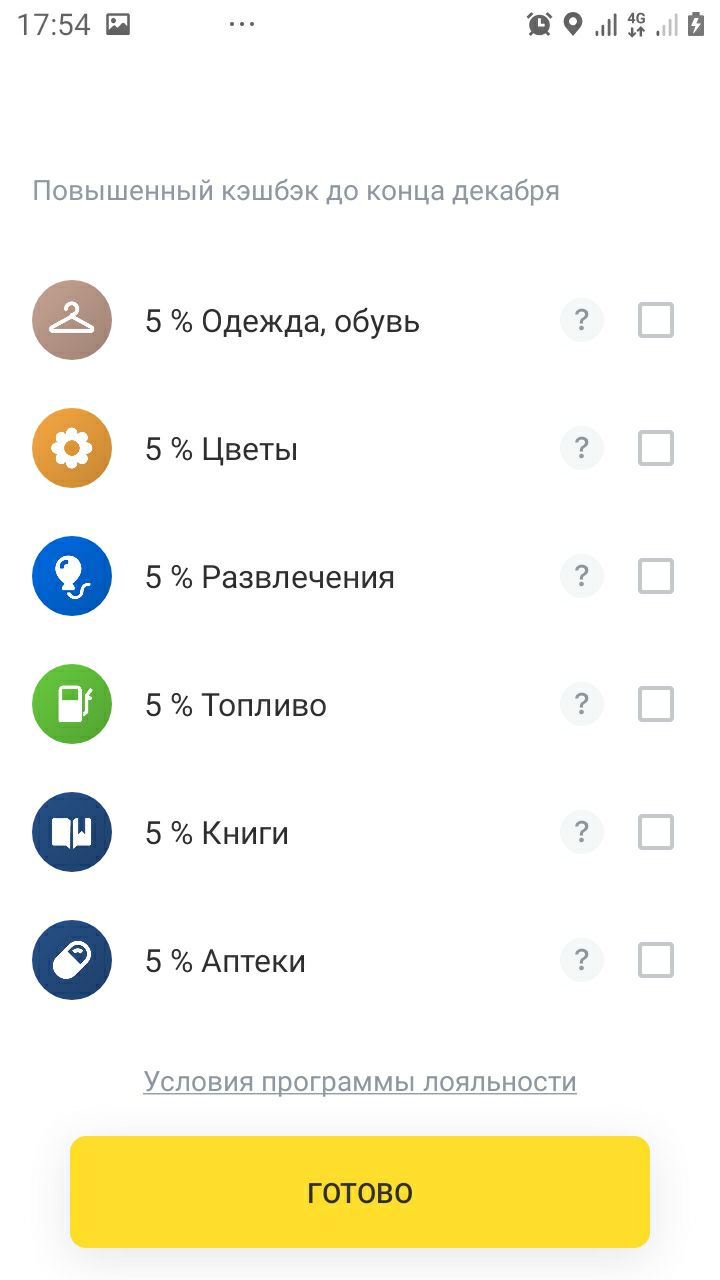Viewport: 720px width, 1280px height.
Task: Confirm selection with the ГОТОВО button
Action: pyautogui.click(x=360, y=1192)
